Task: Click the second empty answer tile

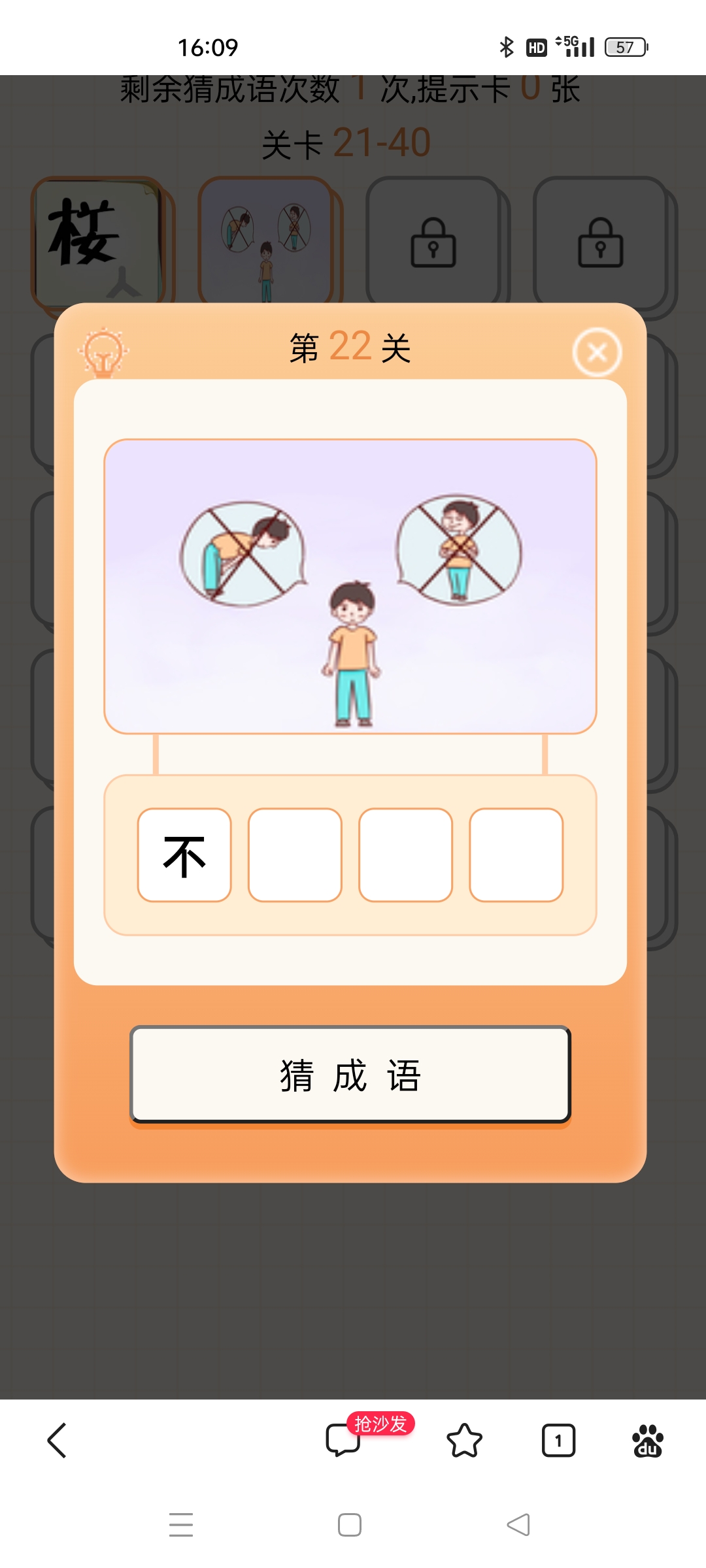Action: 295,853
